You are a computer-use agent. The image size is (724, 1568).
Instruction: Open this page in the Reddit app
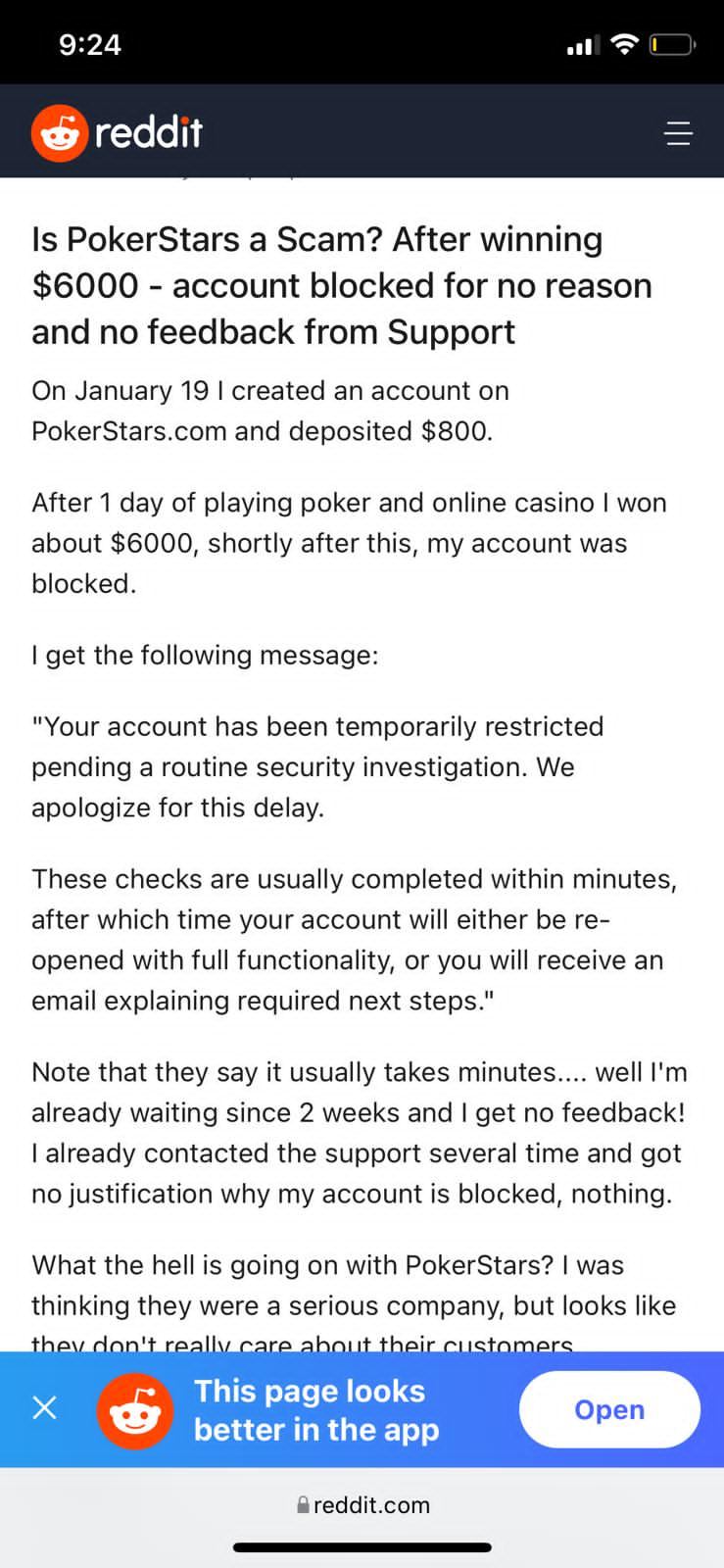point(608,1409)
